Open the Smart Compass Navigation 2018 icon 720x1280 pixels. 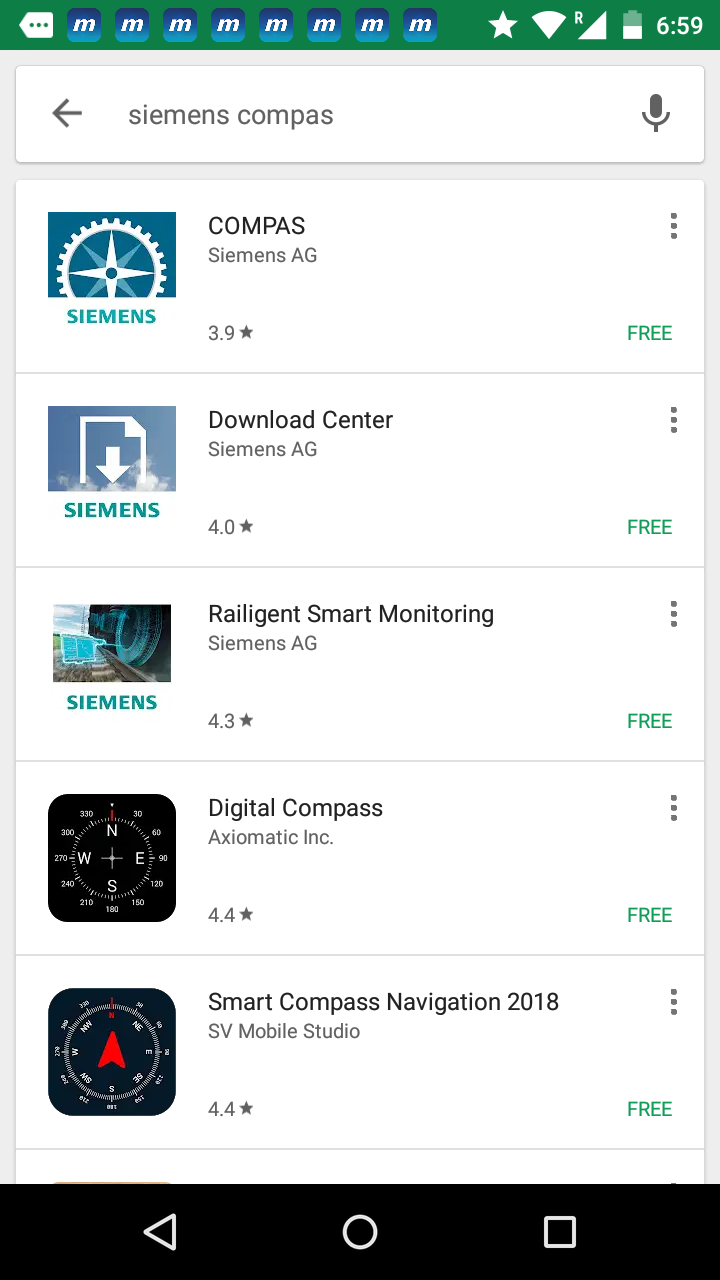point(111,1051)
